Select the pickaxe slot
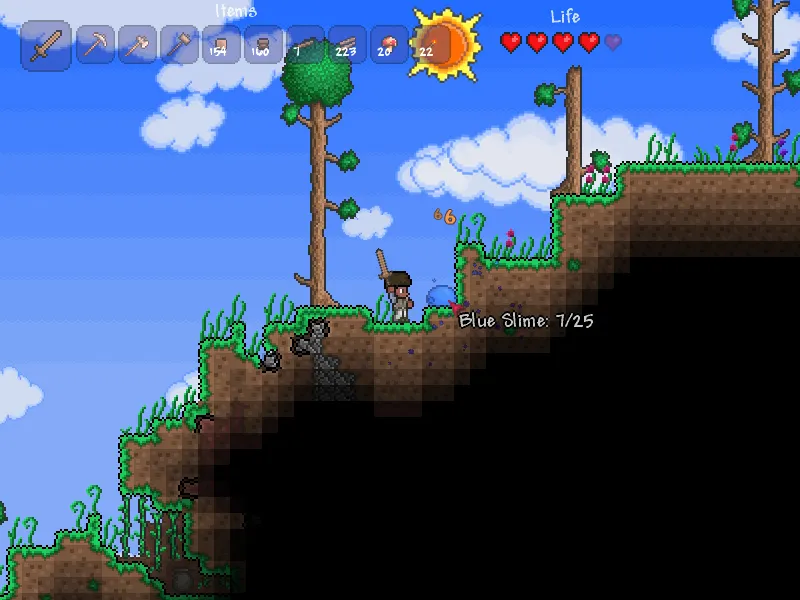 click(96, 45)
